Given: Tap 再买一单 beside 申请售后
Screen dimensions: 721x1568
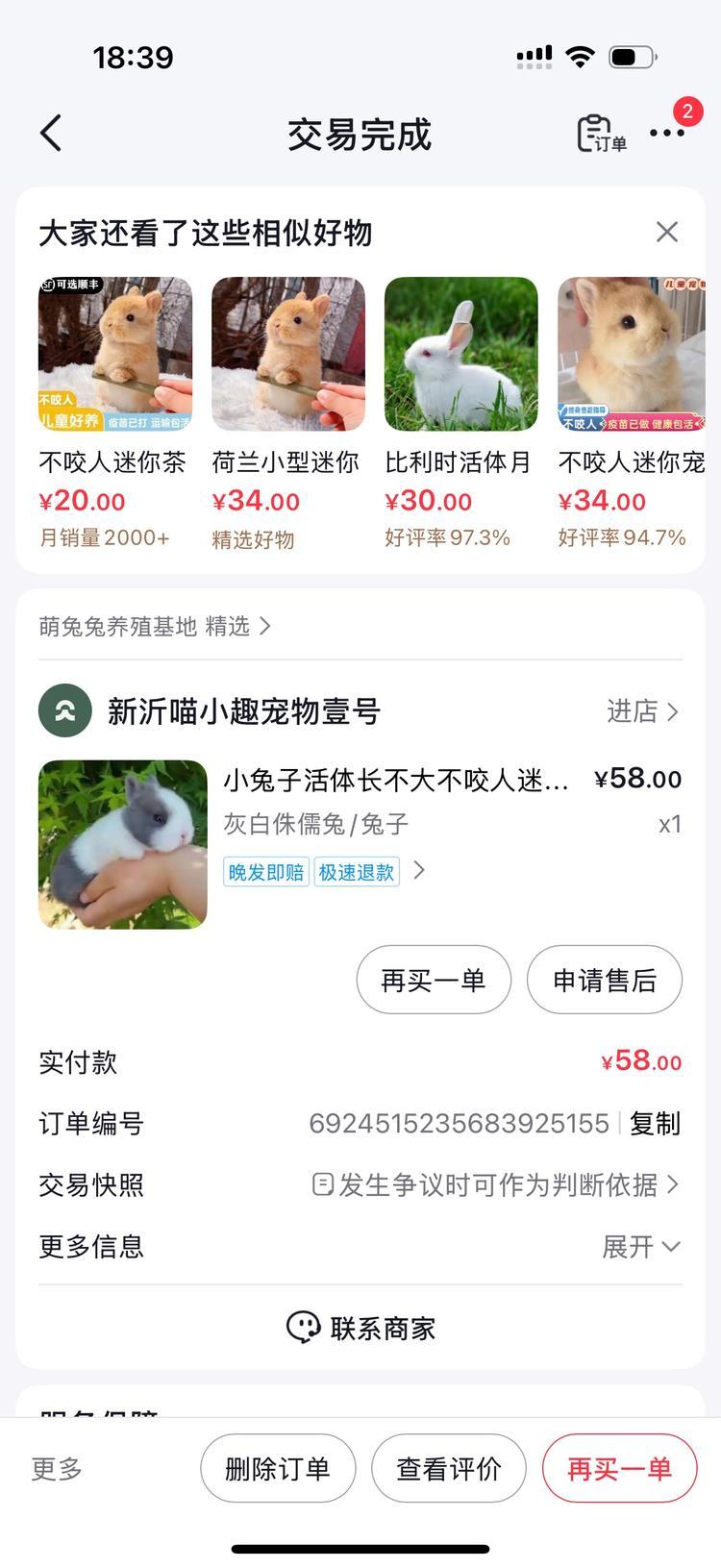Looking at the screenshot, I should [434, 980].
